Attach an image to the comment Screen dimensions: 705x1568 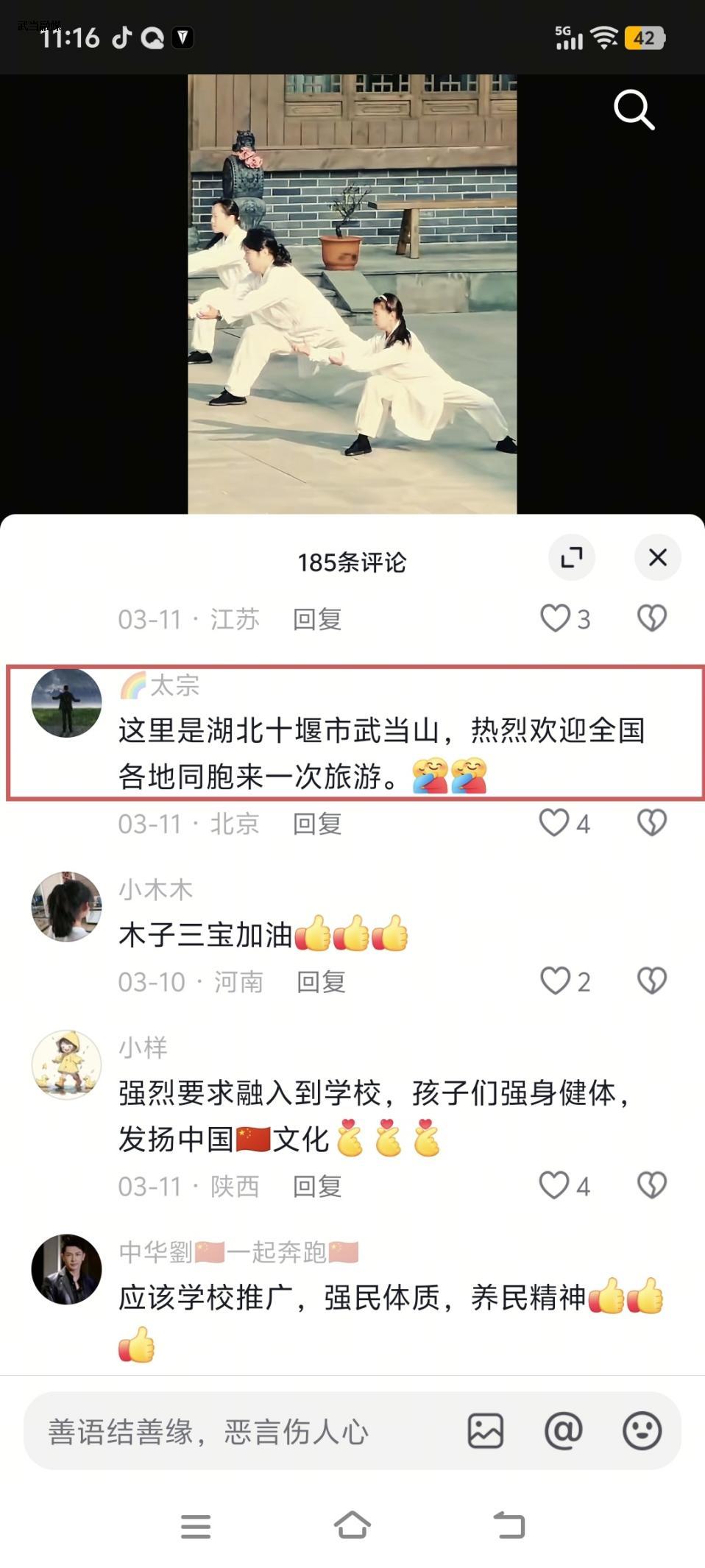click(486, 1431)
